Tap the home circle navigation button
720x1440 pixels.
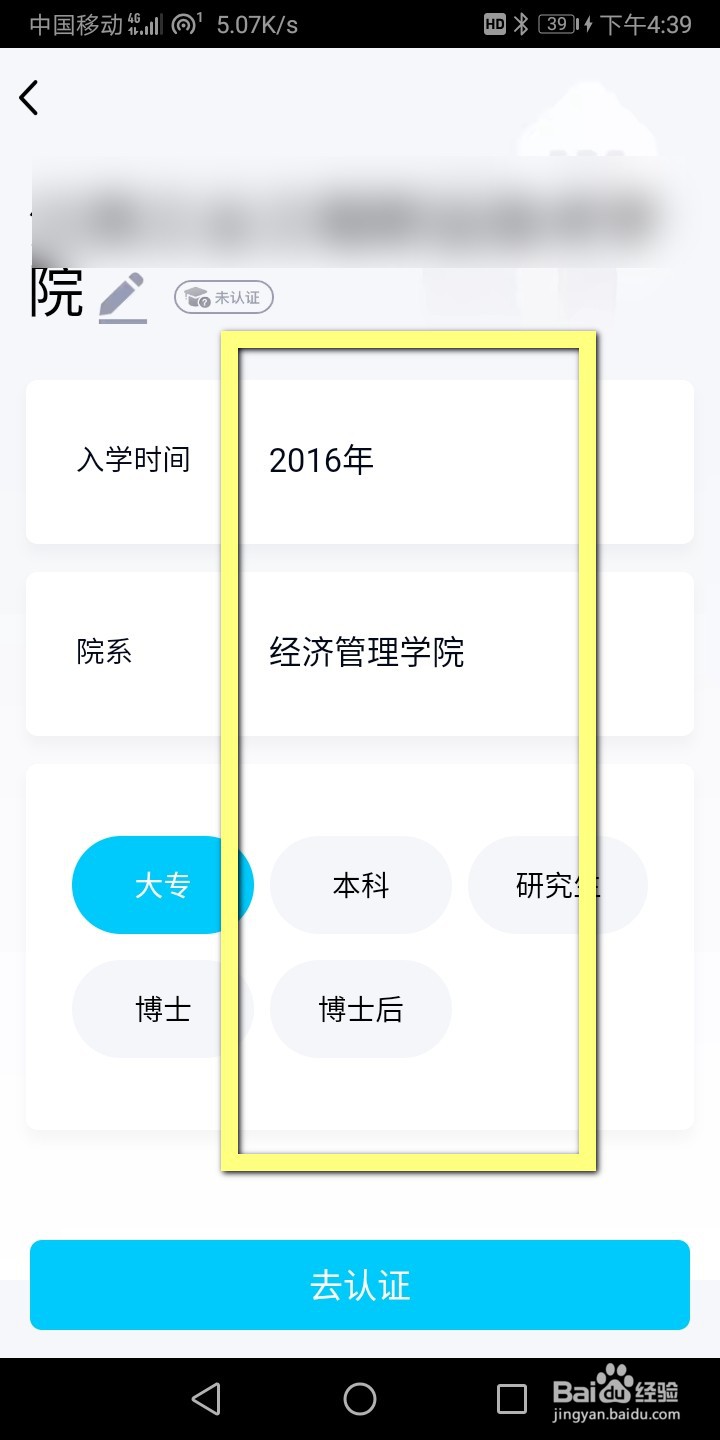point(360,1397)
